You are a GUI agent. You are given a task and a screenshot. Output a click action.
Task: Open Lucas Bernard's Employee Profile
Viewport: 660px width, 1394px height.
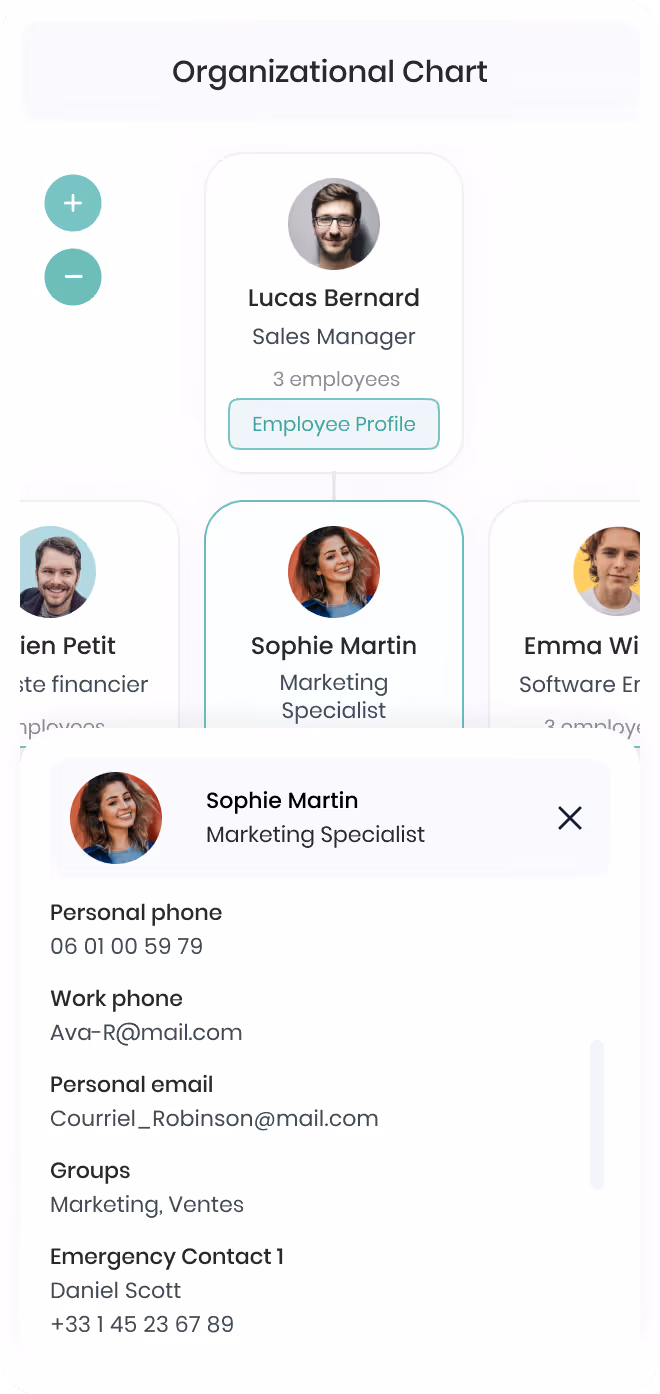pyautogui.click(x=334, y=424)
